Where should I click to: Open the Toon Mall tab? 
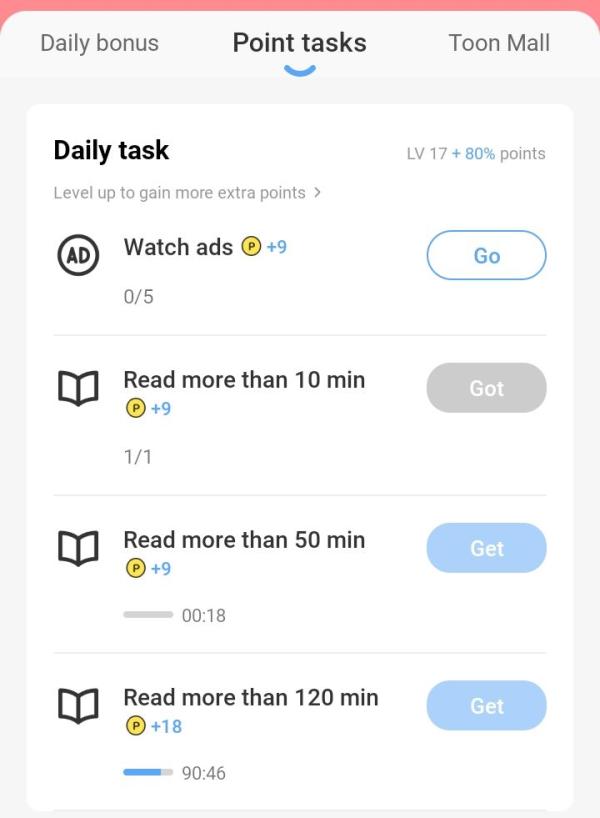tap(499, 43)
